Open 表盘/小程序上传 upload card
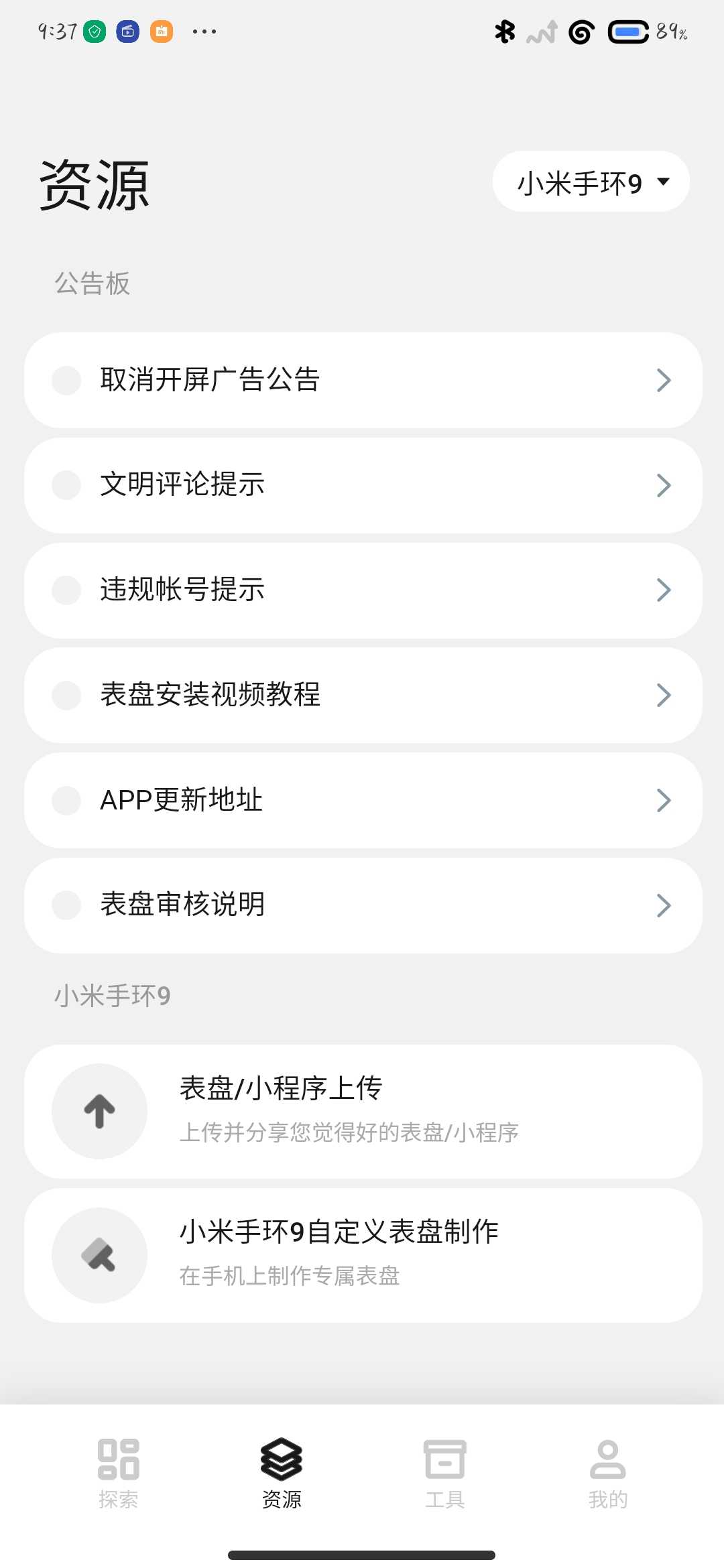 363,1111
